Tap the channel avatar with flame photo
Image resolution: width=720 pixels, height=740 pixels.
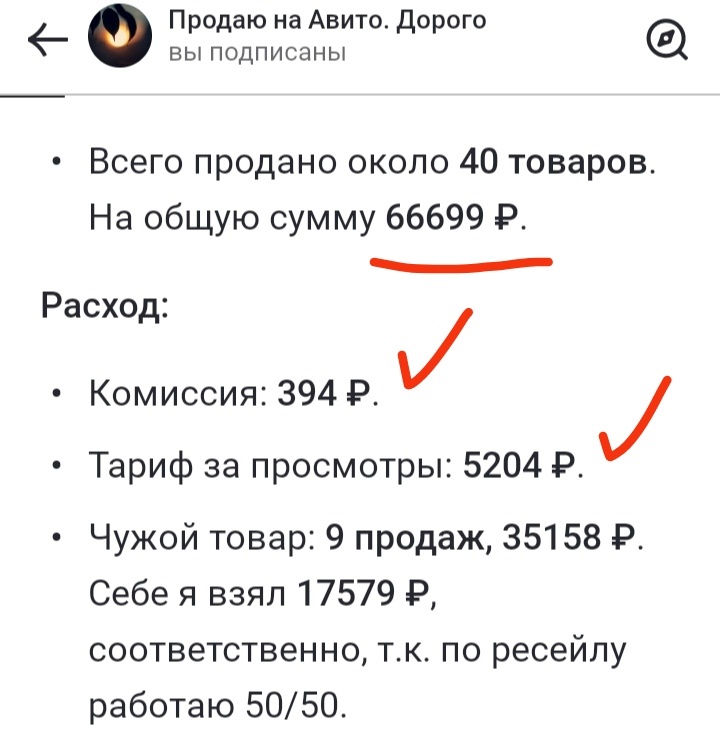click(120, 36)
